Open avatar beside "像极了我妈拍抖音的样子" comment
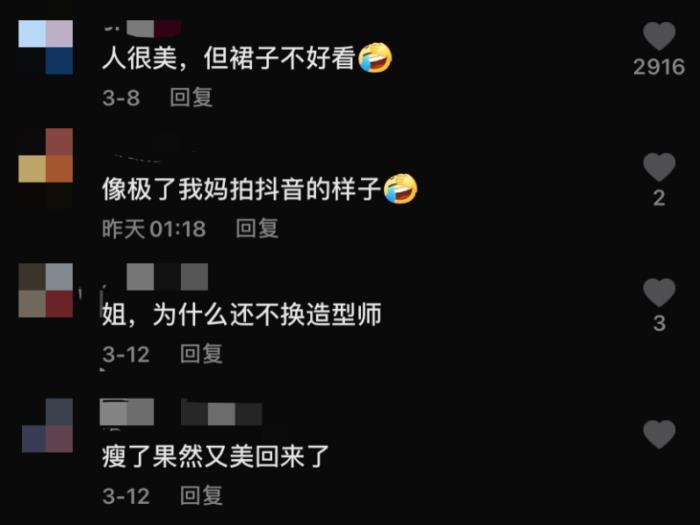 pyautogui.click(x=46, y=167)
